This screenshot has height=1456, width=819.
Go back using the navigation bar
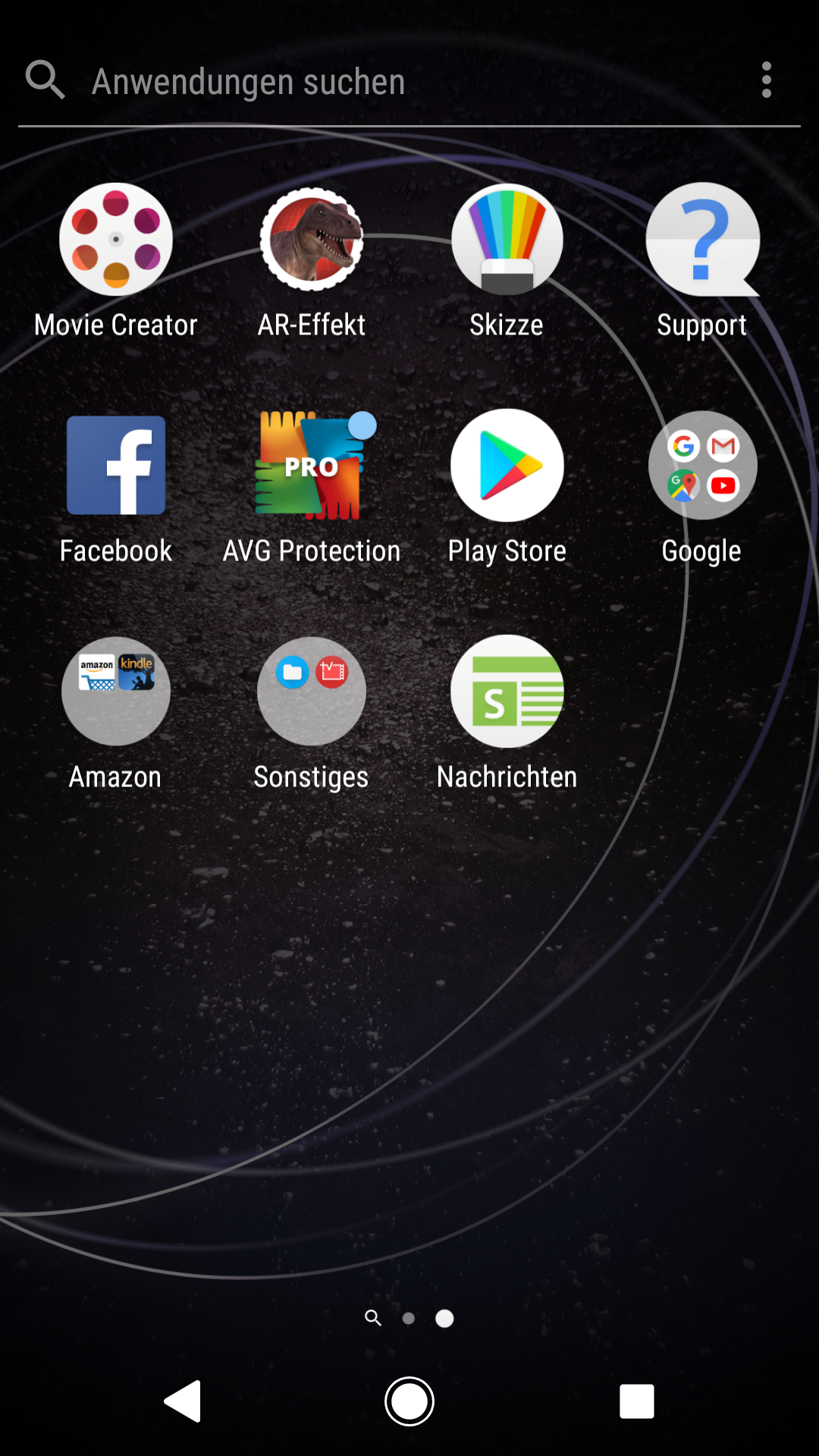183,1401
